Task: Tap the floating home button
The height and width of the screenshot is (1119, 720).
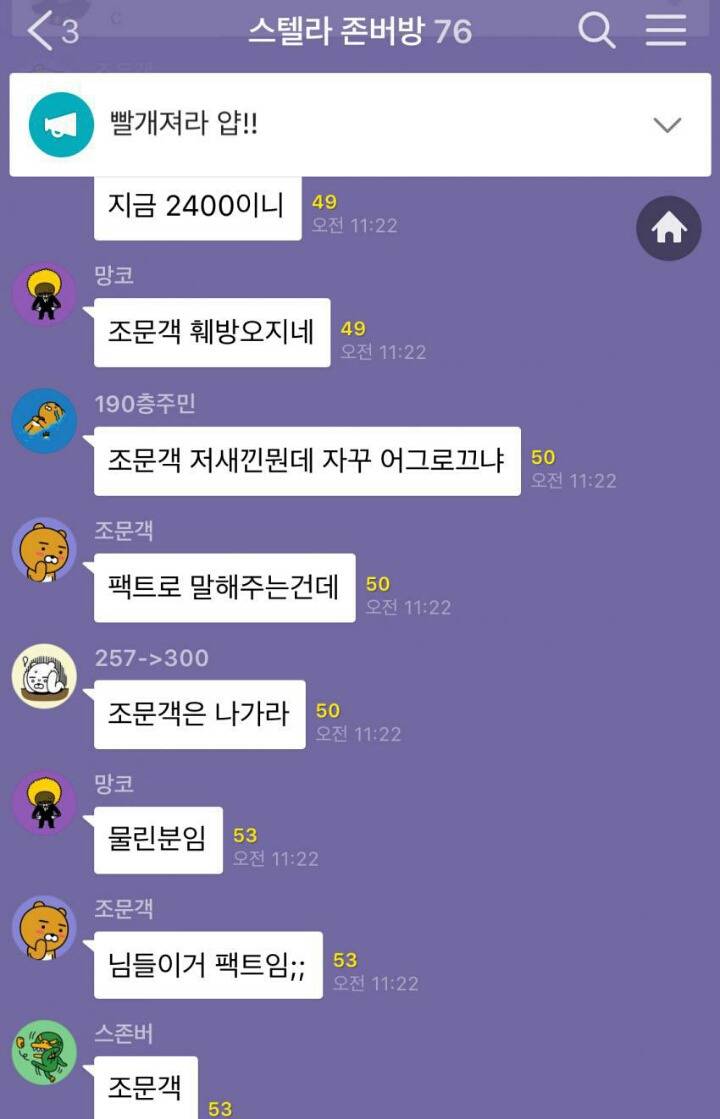Action: (x=667, y=228)
